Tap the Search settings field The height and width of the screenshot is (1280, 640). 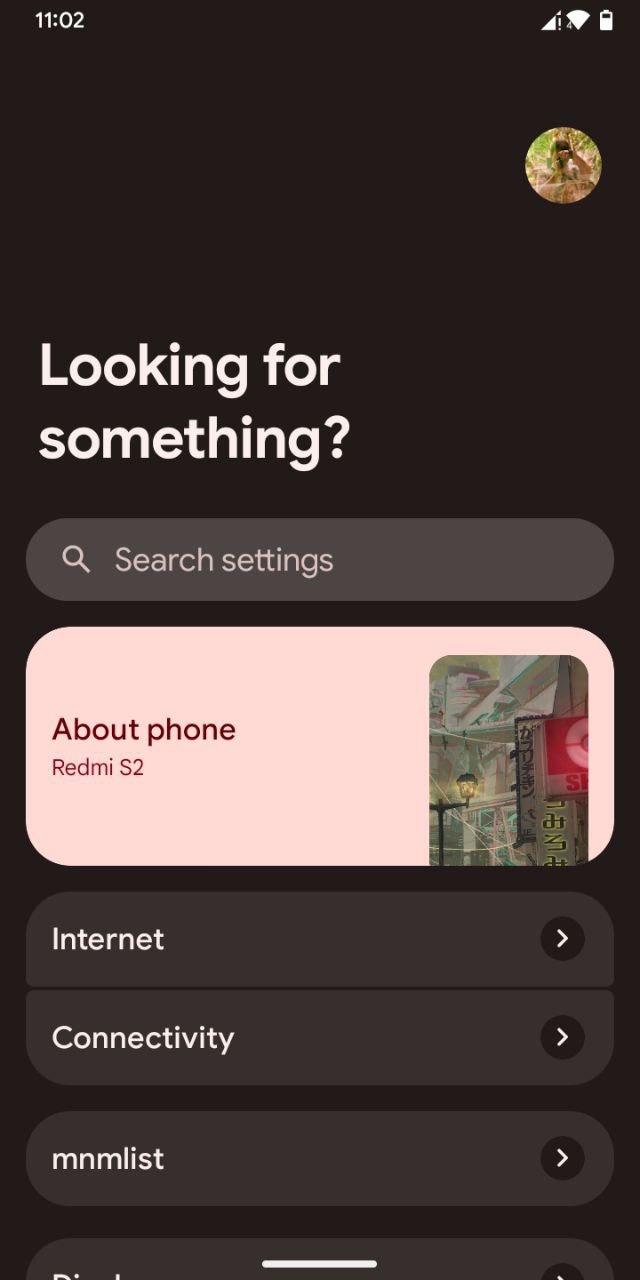(x=320, y=560)
